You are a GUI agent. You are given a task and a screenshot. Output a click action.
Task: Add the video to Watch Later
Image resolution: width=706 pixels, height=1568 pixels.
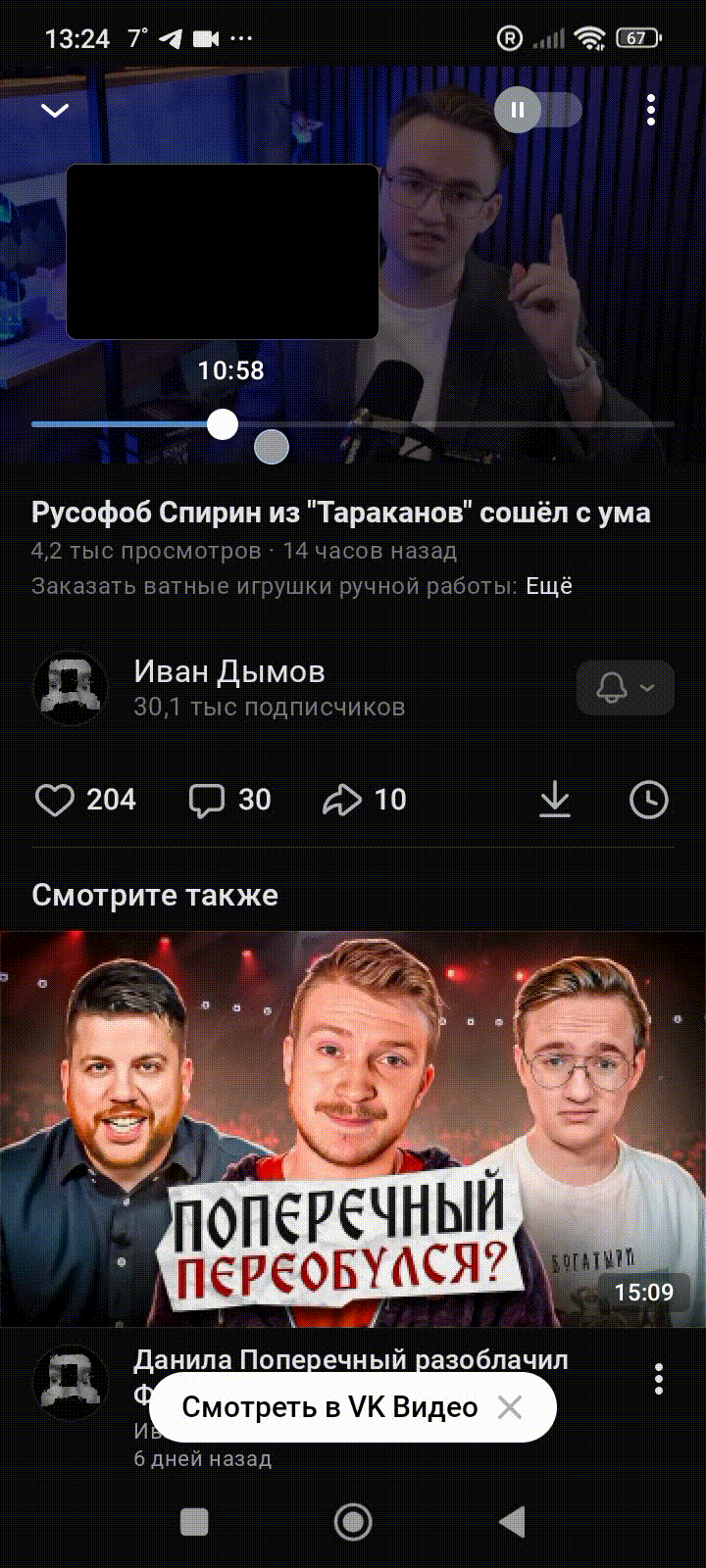[648, 800]
